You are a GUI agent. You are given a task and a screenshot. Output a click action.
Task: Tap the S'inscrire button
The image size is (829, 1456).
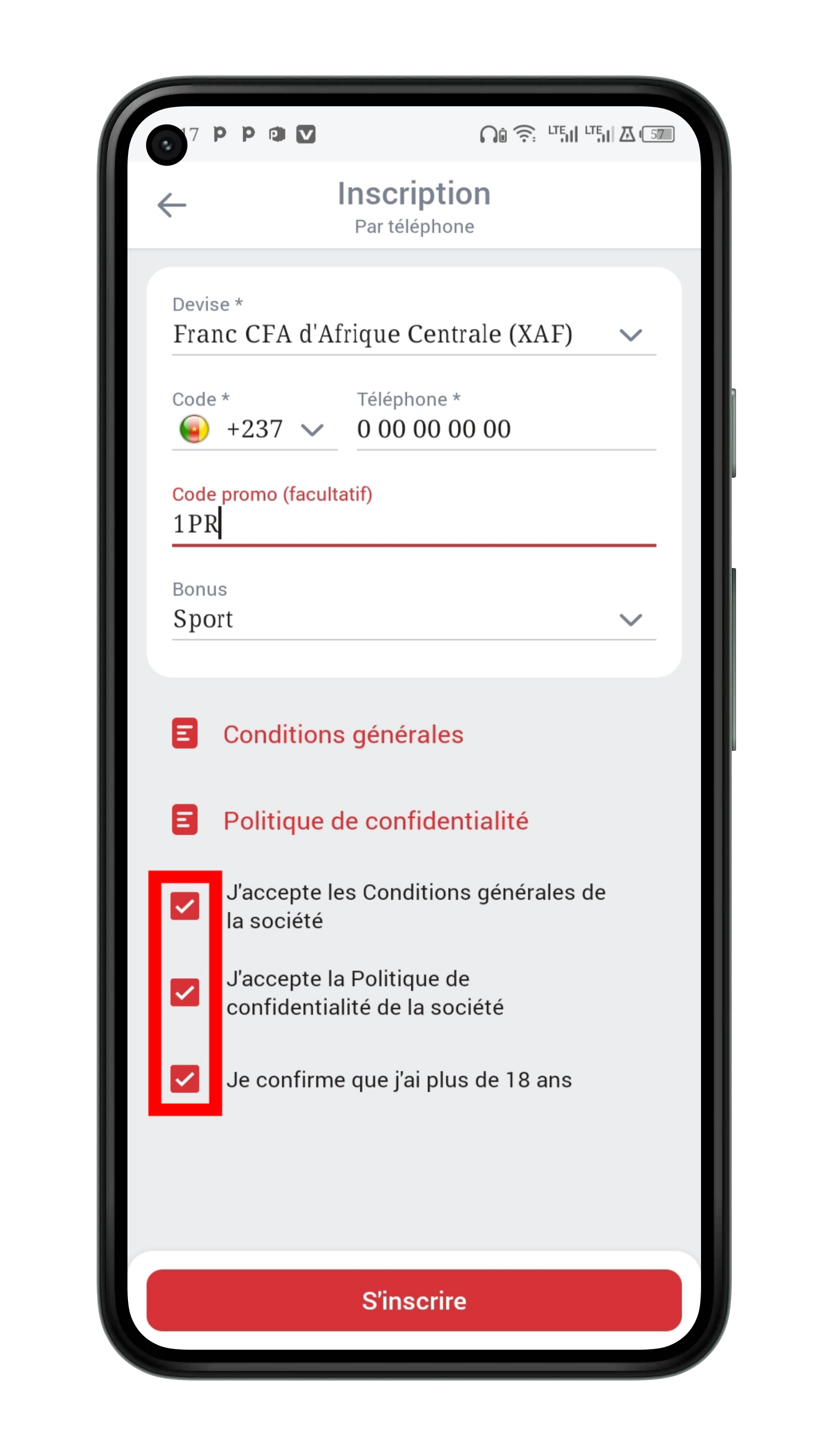(414, 1300)
